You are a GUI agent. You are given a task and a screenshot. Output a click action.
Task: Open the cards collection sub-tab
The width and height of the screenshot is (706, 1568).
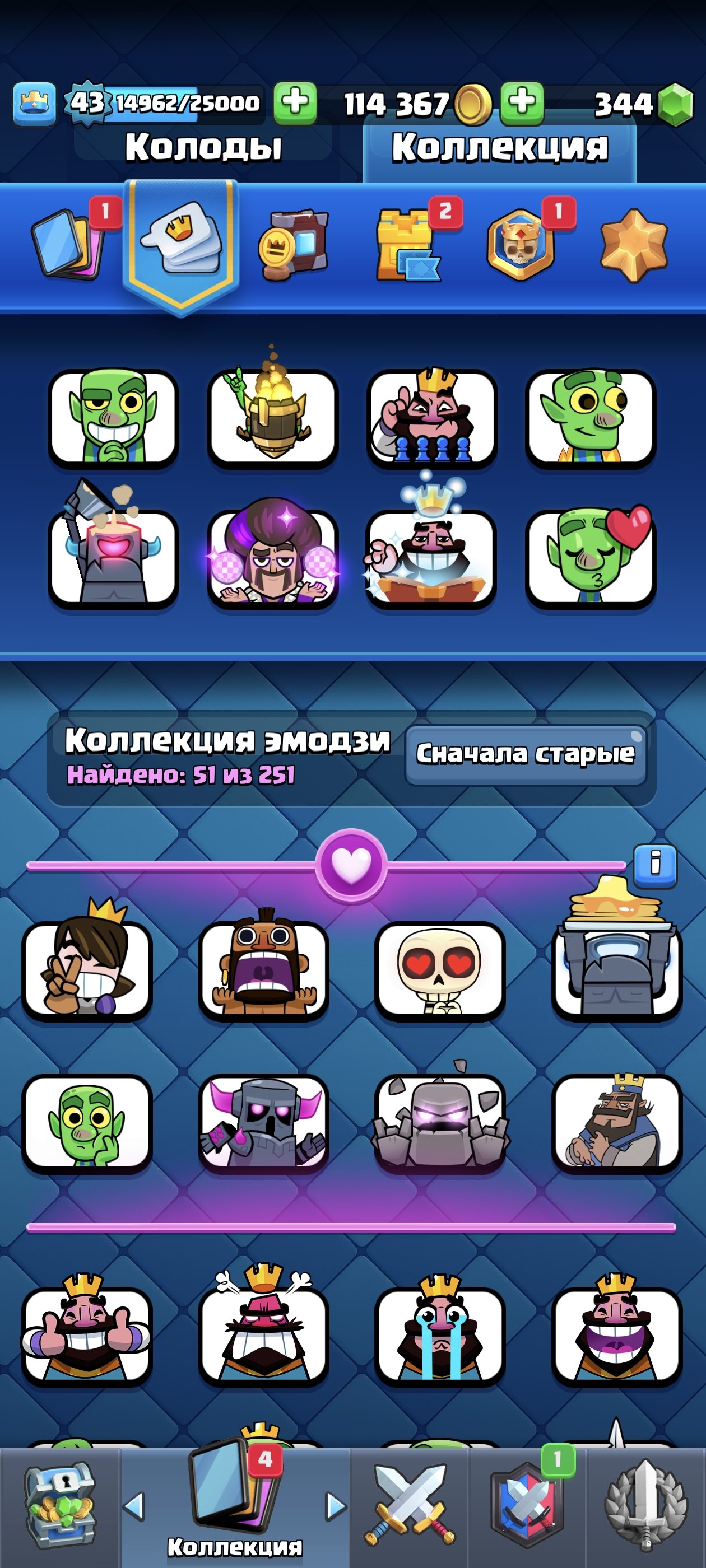pyautogui.click(x=67, y=244)
